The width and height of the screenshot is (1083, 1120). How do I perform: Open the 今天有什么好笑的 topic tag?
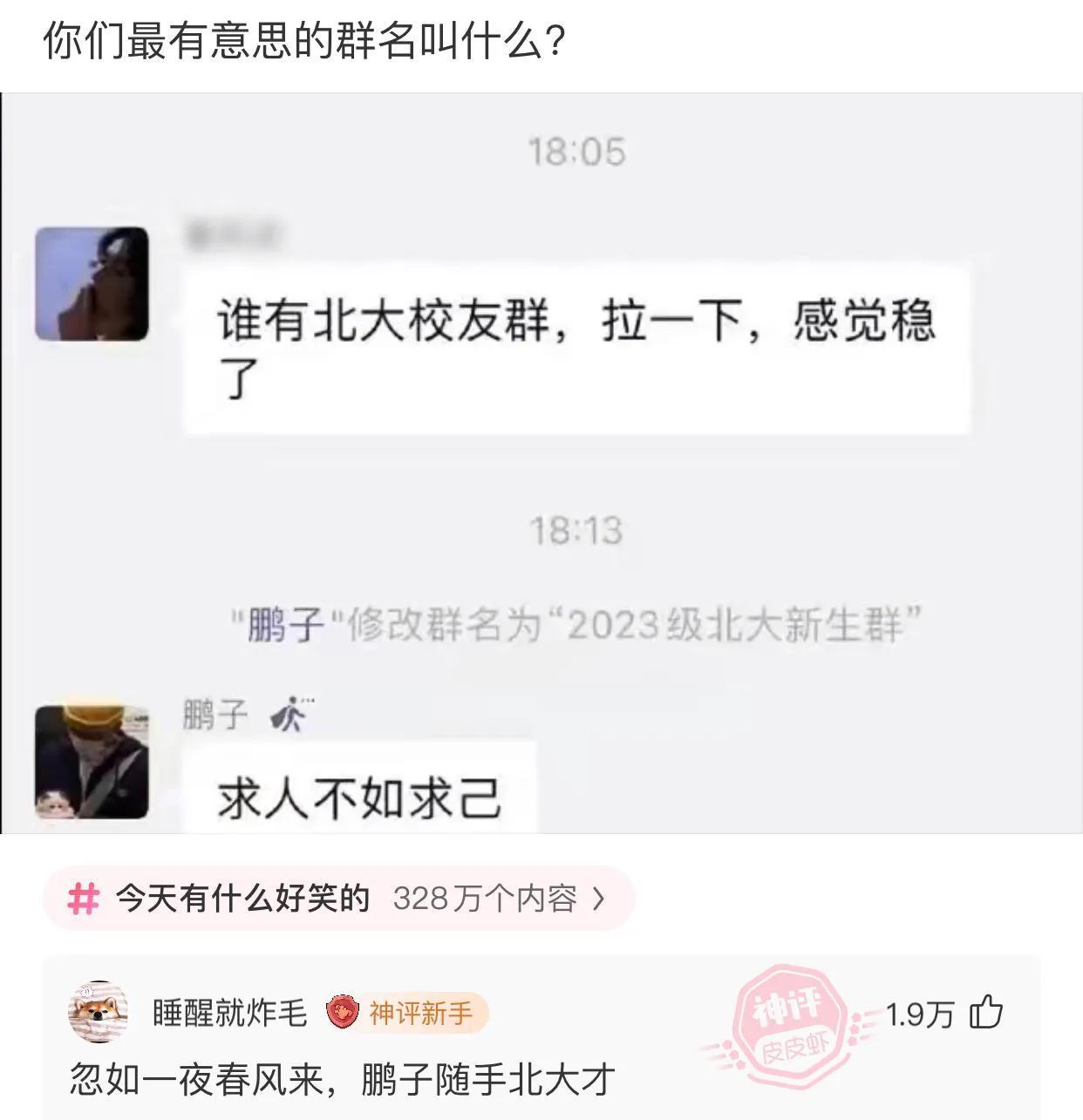point(338,899)
